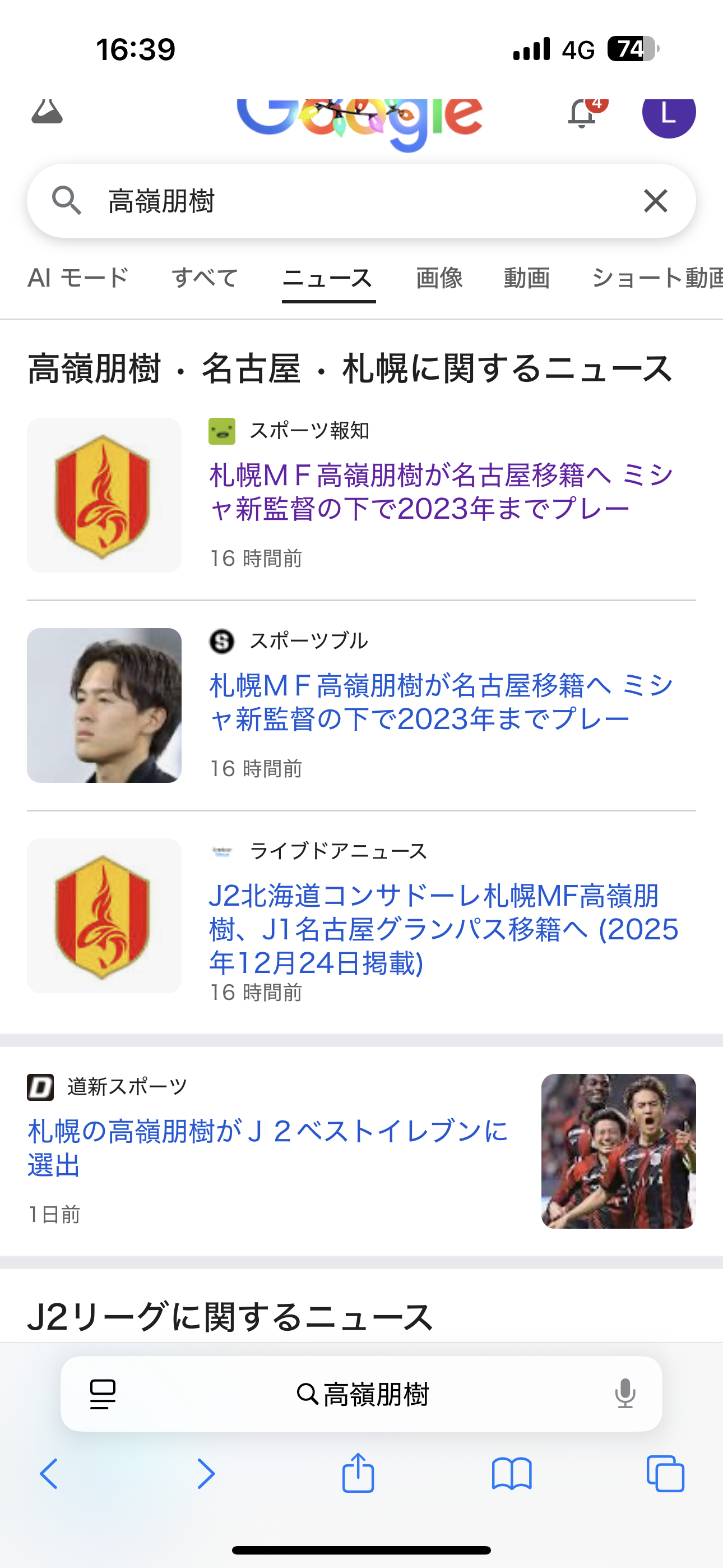Open the ライブドアニュース article
The width and height of the screenshot is (723, 1568).
click(x=443, y=929)
